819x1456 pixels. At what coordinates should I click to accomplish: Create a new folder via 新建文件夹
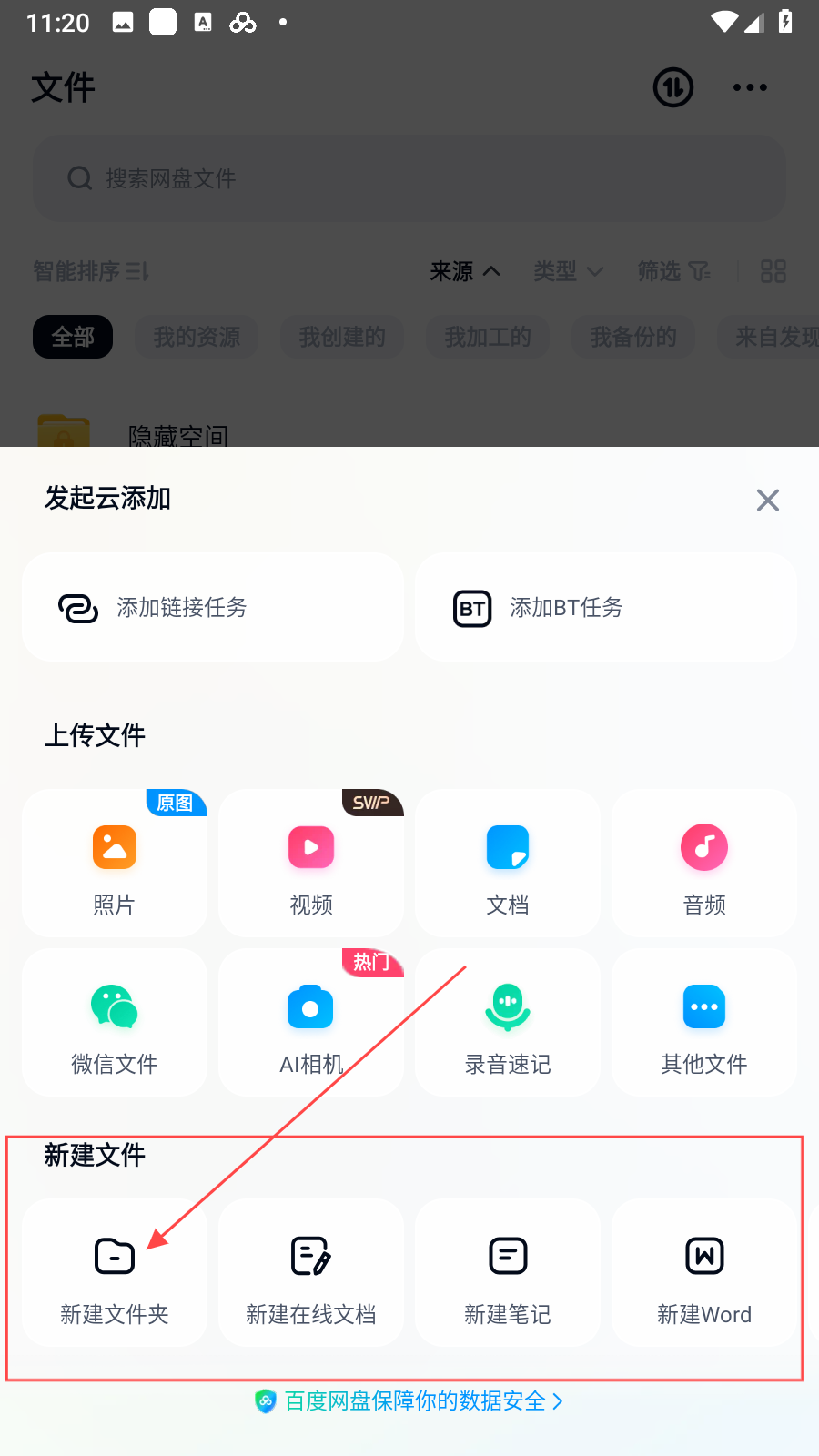[x=115, y=1273]
